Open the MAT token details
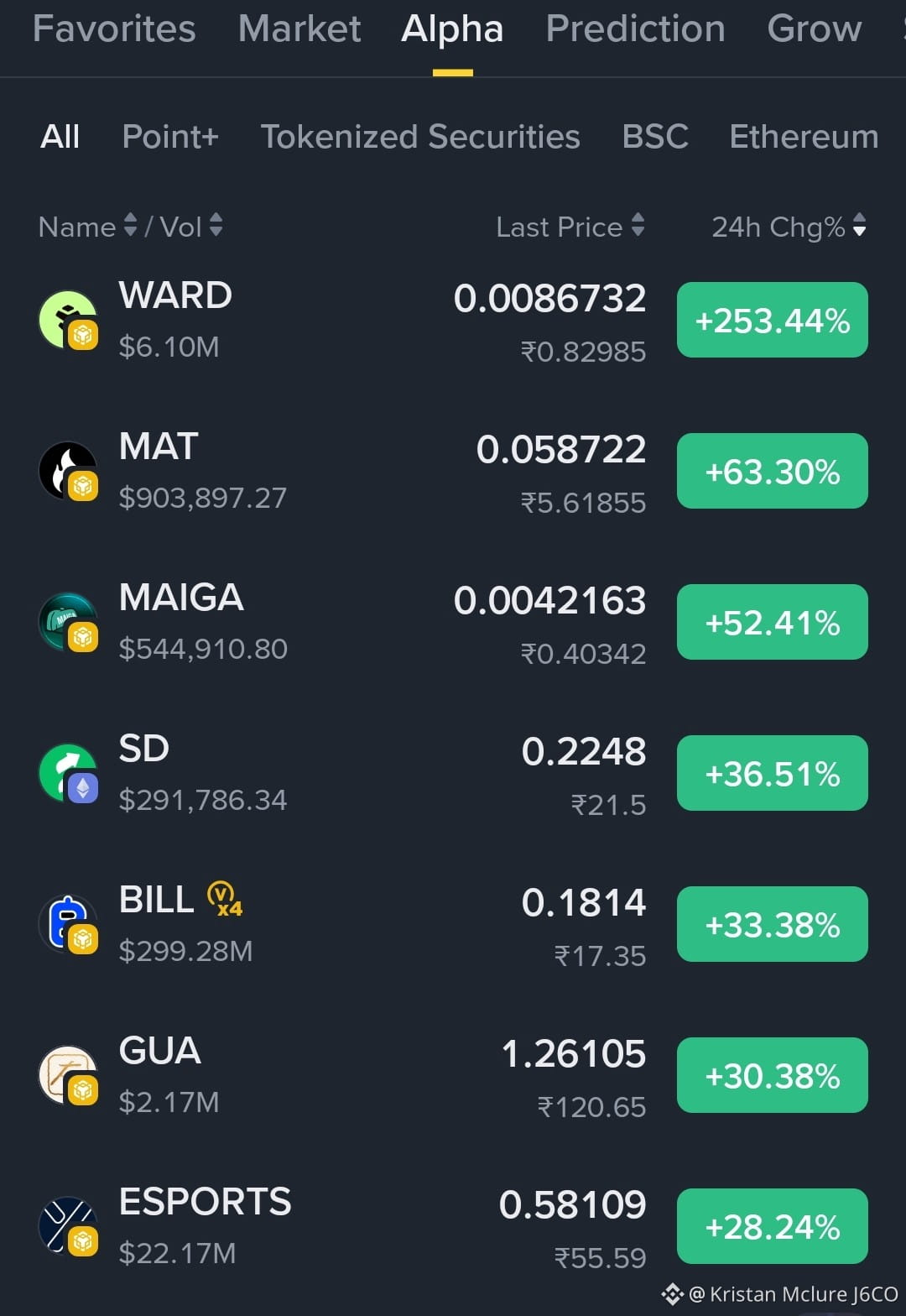This screenshot has width=906, height=1316. 453,472
